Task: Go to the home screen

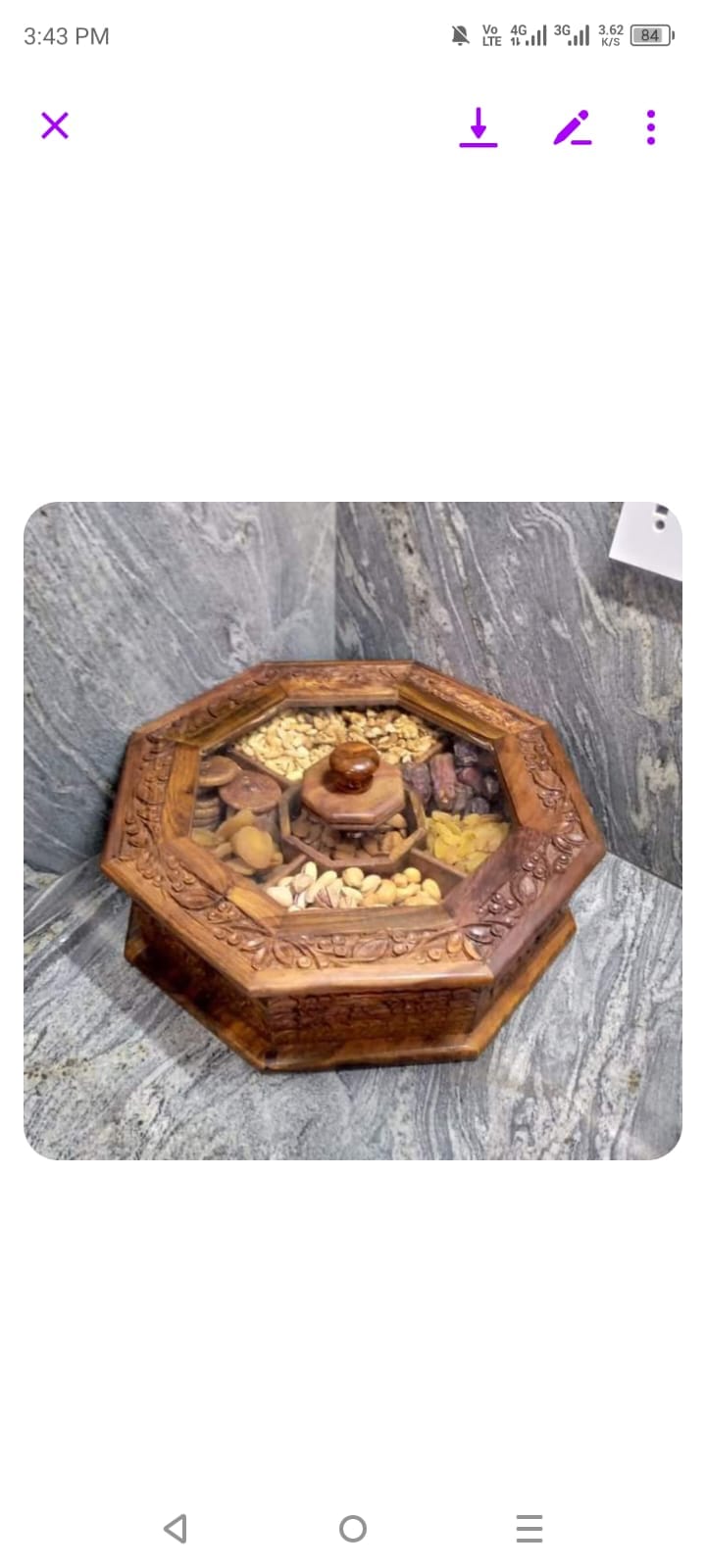Action: pyautogui.click(x=353, y=1529)
